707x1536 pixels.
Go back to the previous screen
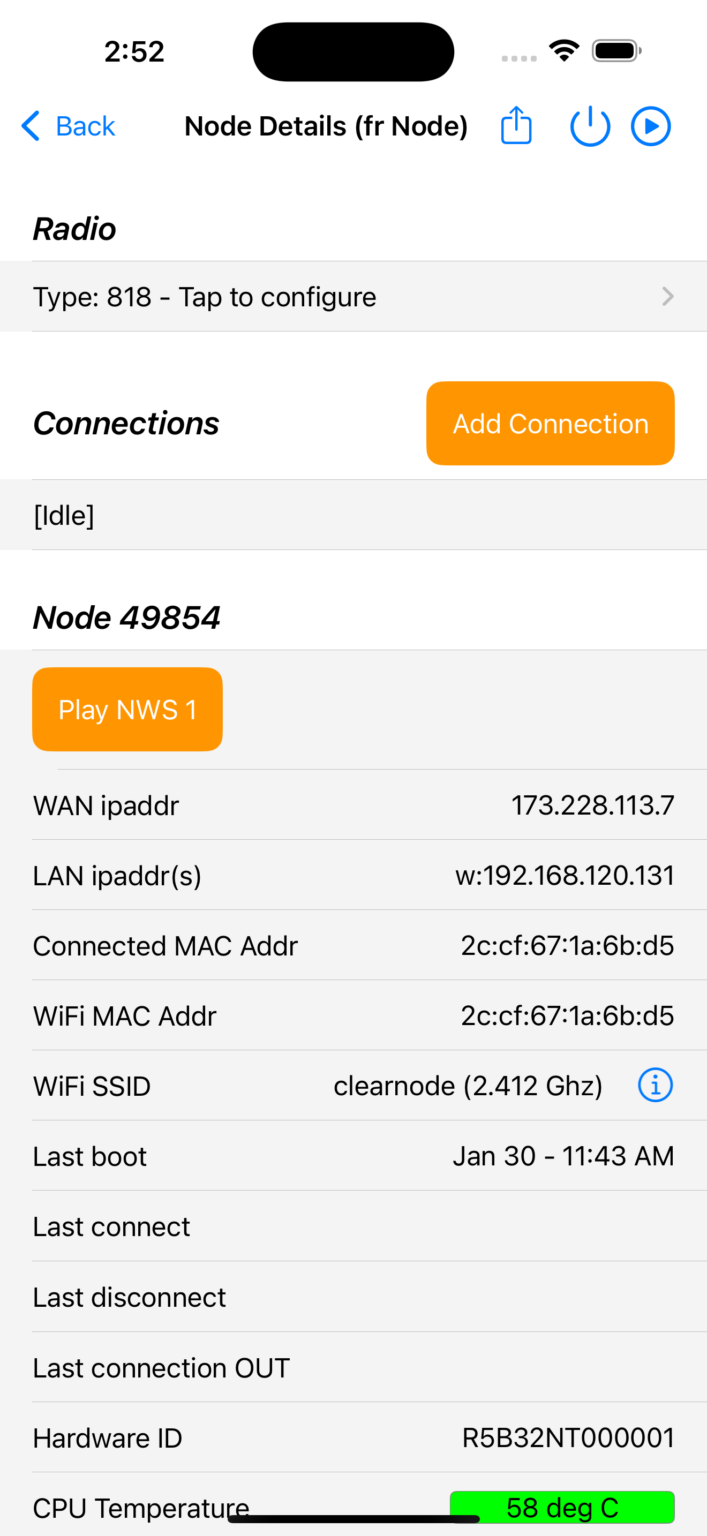click(68, 126)
